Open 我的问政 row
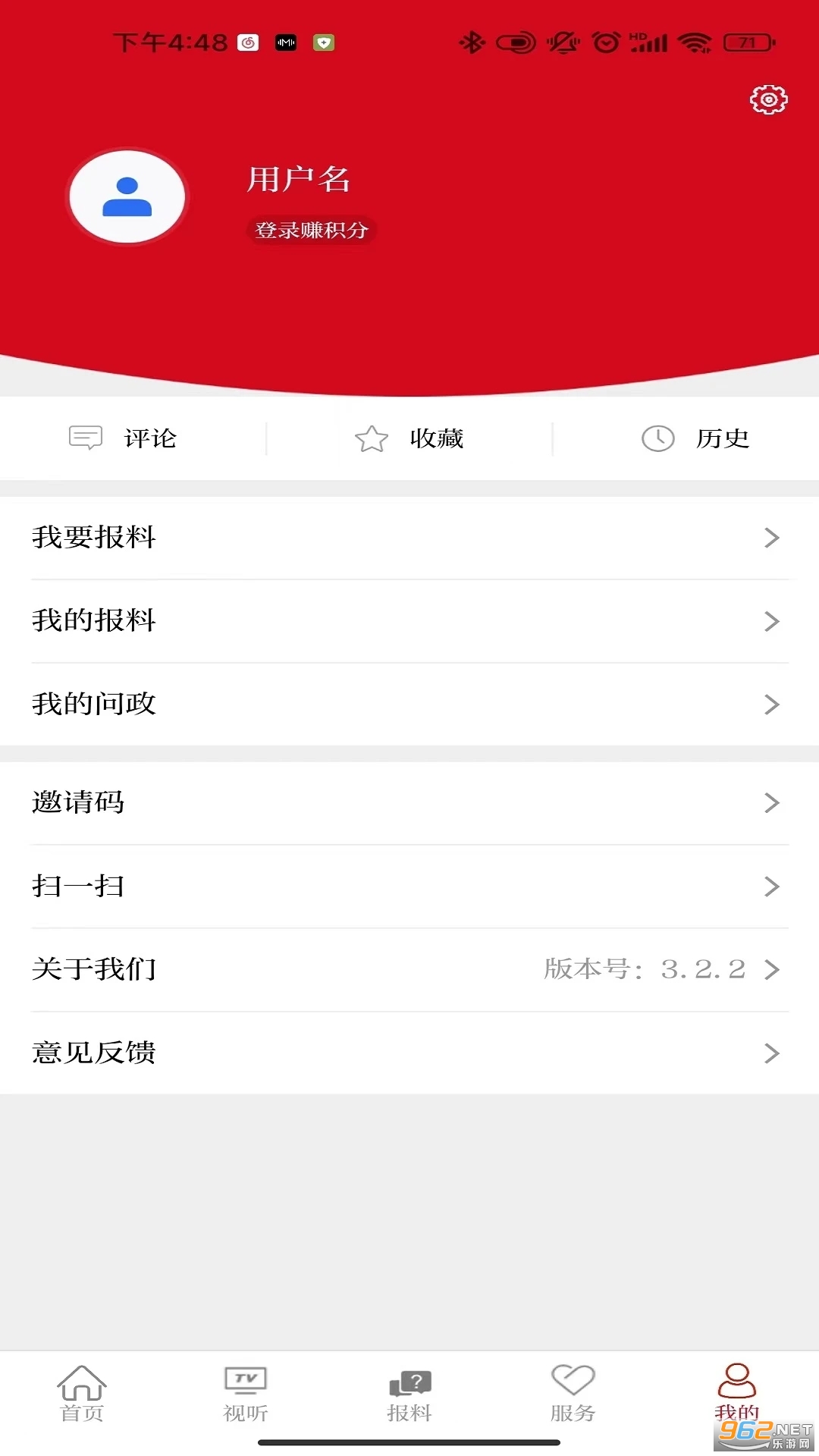 coord(409,704)
